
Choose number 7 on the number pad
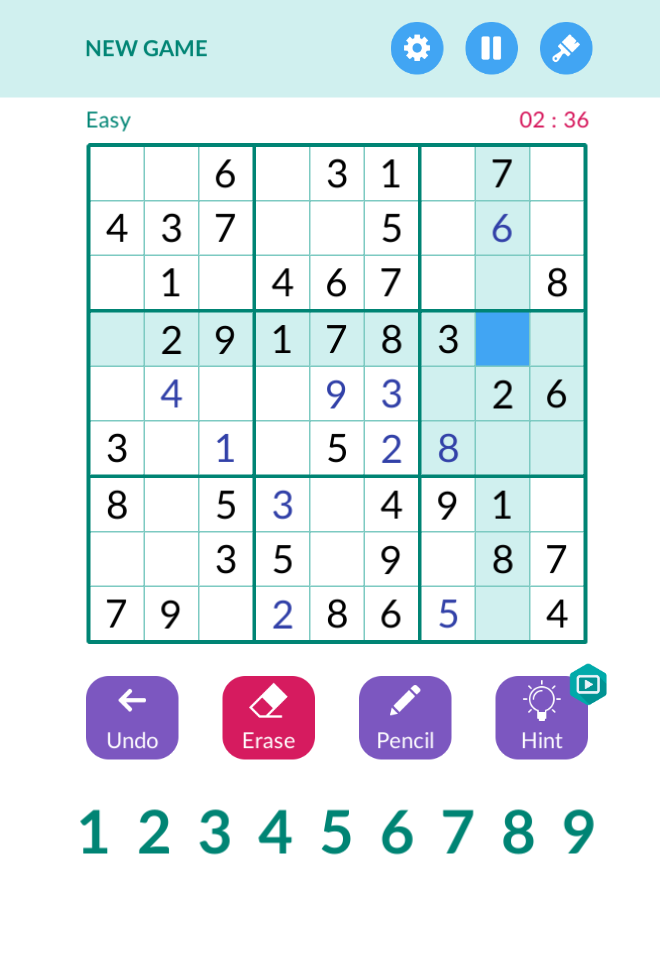click(457, 832)
